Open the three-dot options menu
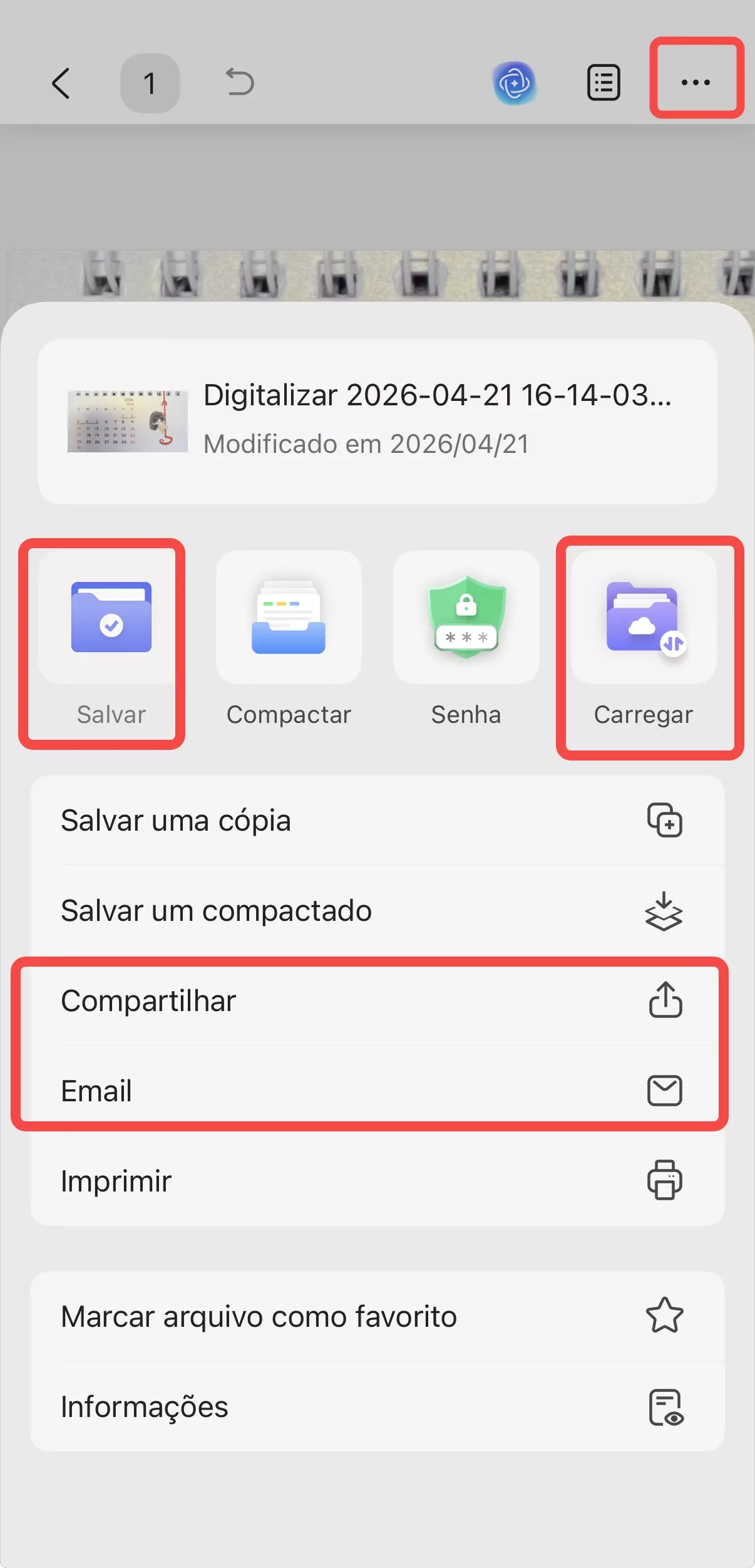The height and width of the screenshot is (1568, 755). [x=696, y=82]
